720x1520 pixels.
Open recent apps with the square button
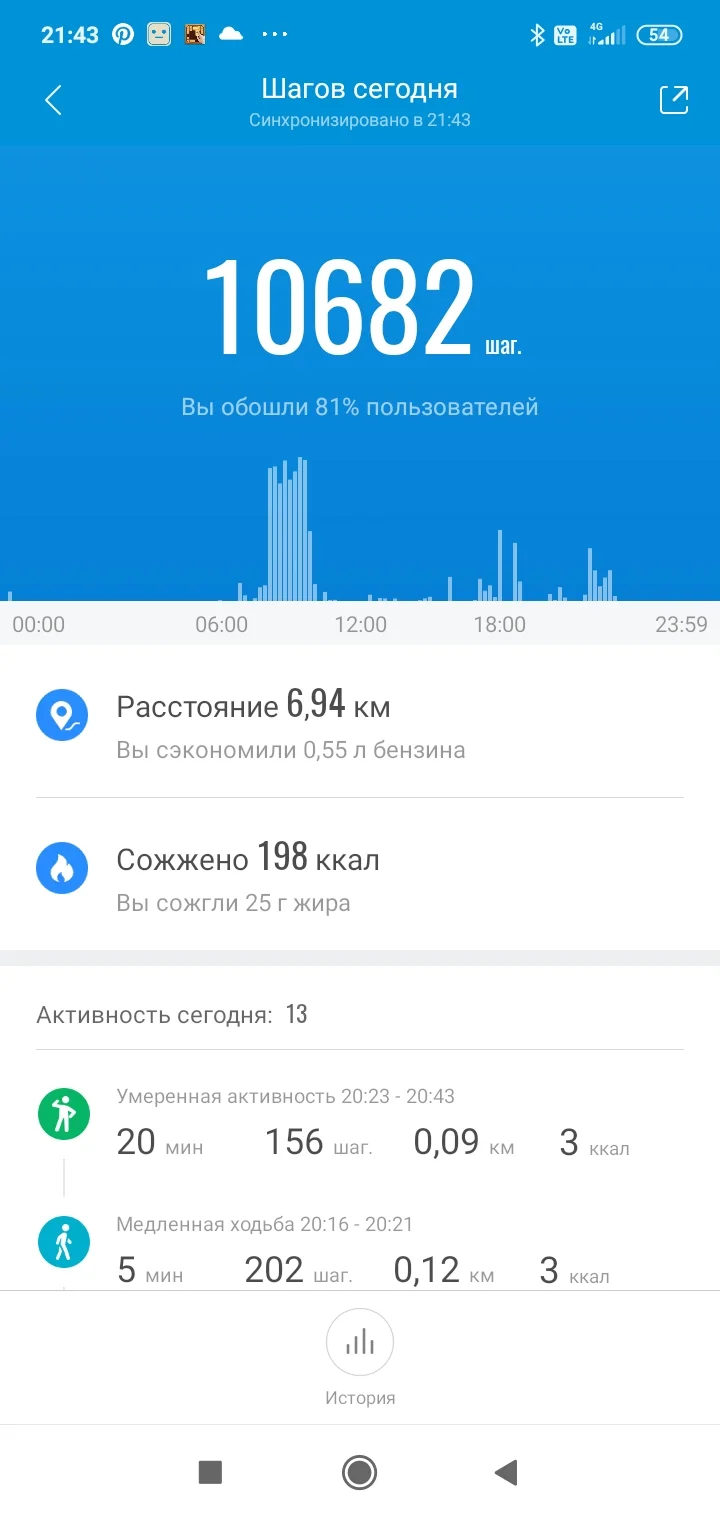pyautogui.click(x=210, y=1472)
